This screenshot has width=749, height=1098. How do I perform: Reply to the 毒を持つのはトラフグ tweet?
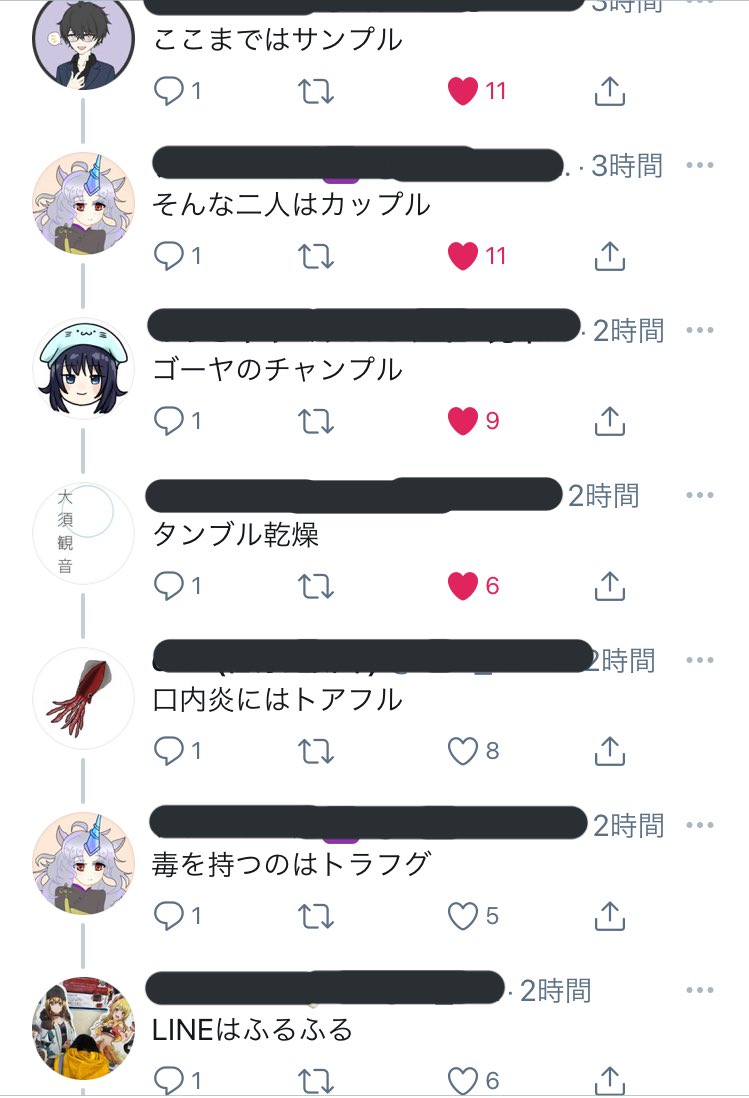click(169, 916)
